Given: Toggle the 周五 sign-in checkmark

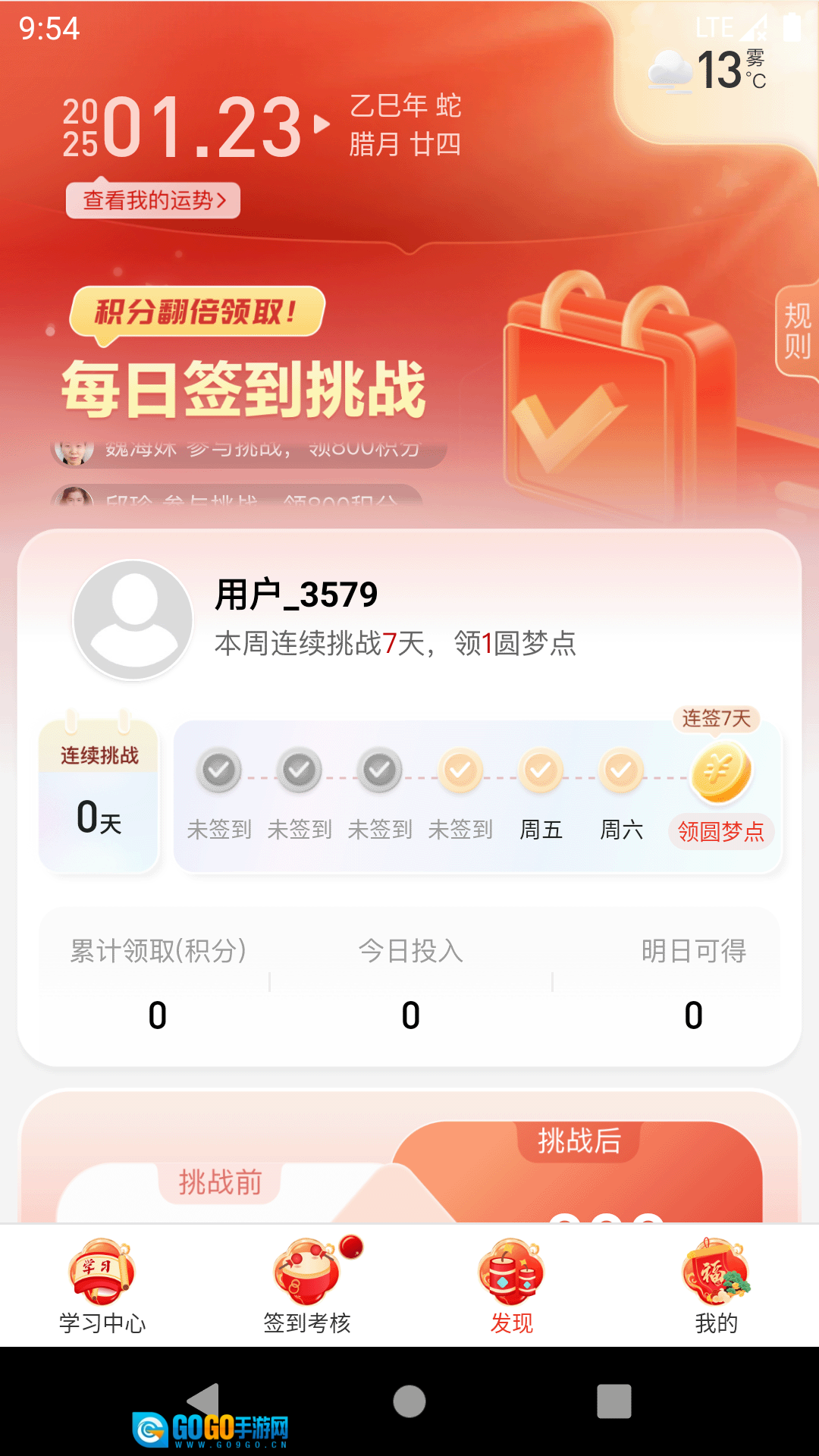Looking at the screenshot, I should pos(540,770).
